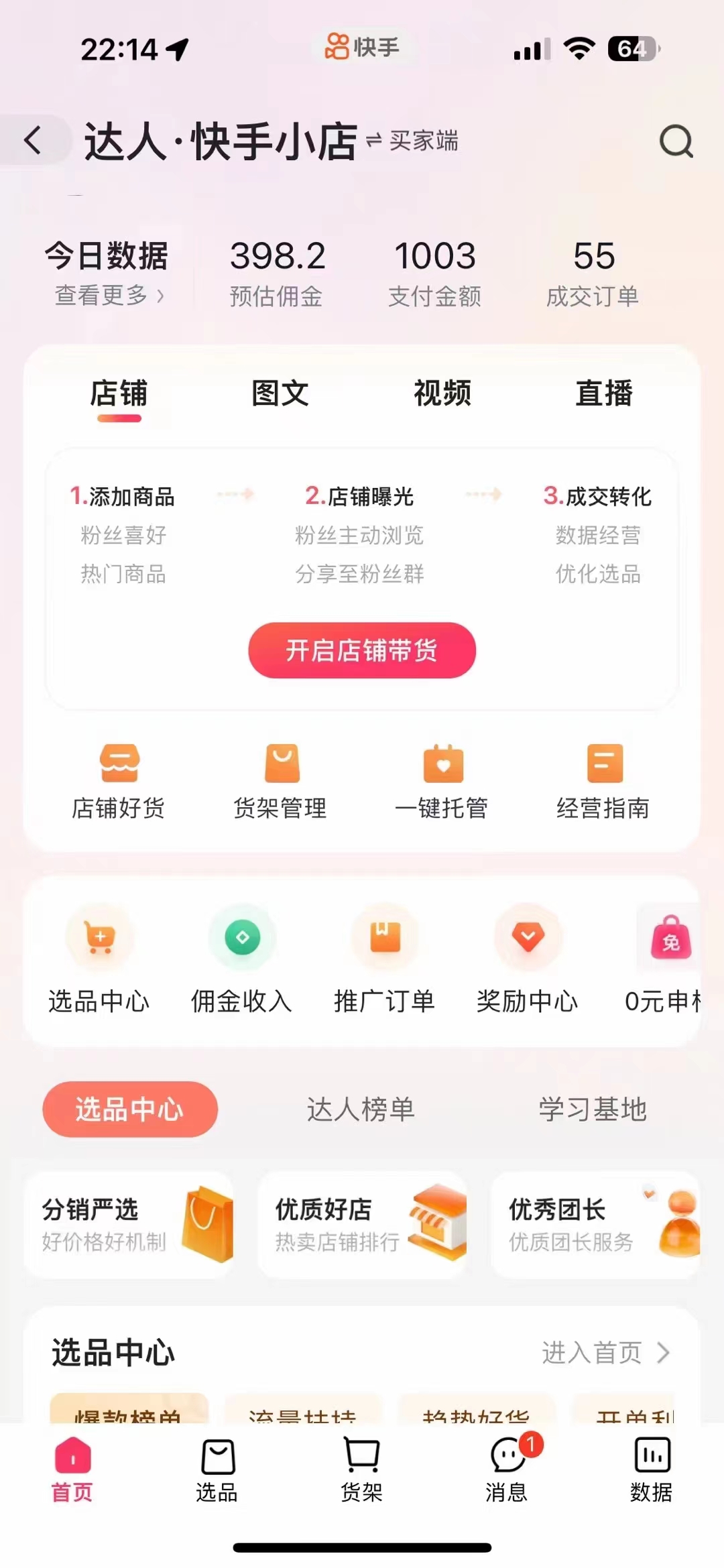Tap the back chevron at top left
The width and height of the screenshot is (724, 1568).
click(x=32, y=139)
